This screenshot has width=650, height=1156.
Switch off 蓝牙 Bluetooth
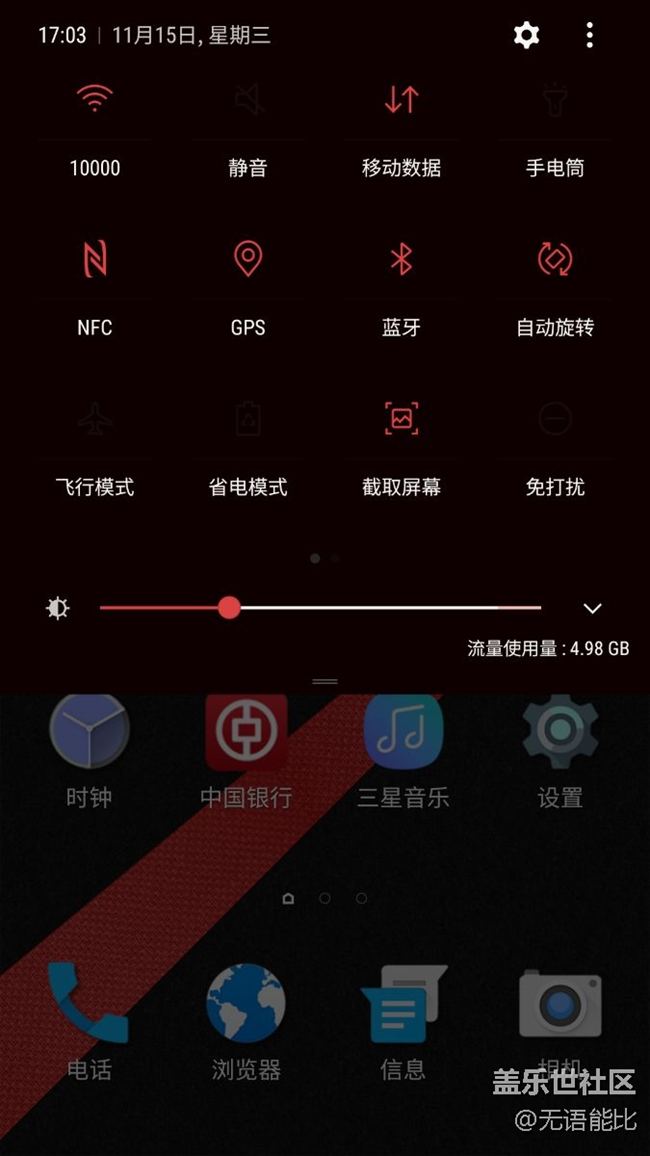401,259
